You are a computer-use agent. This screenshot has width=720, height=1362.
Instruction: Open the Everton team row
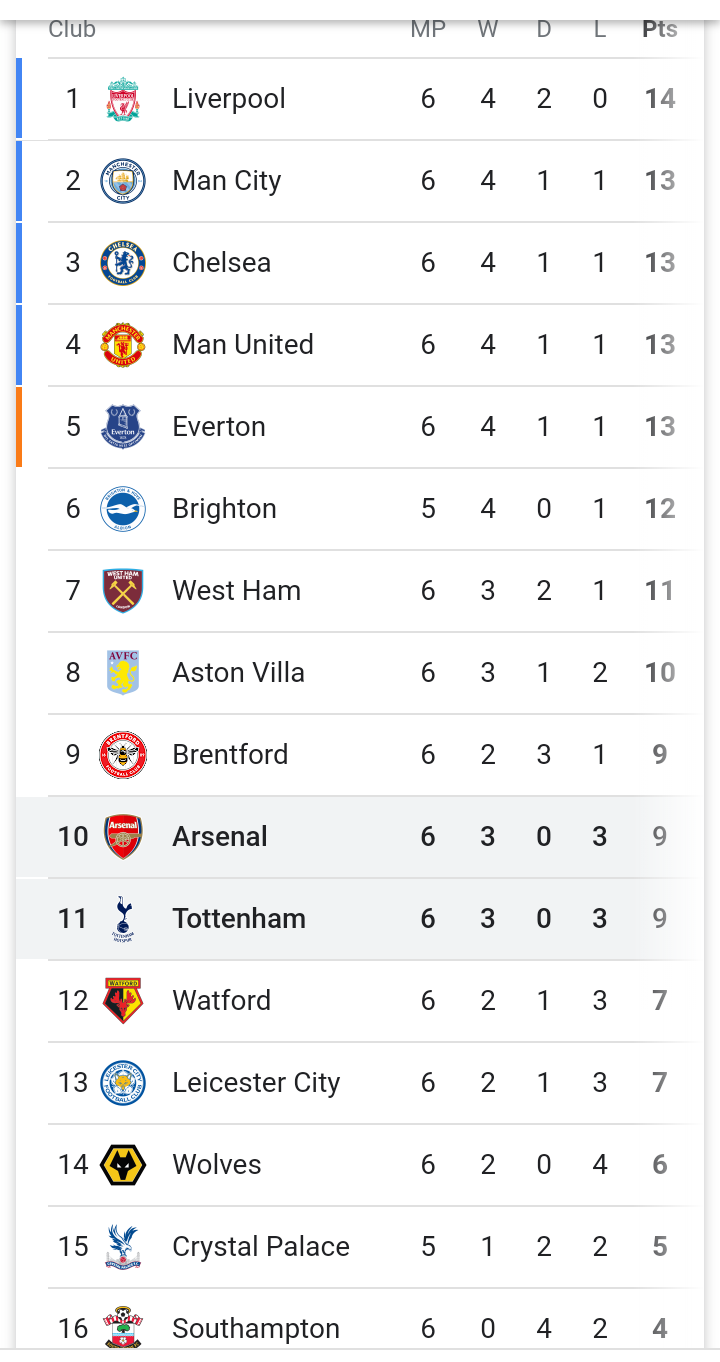pos(360,427)
